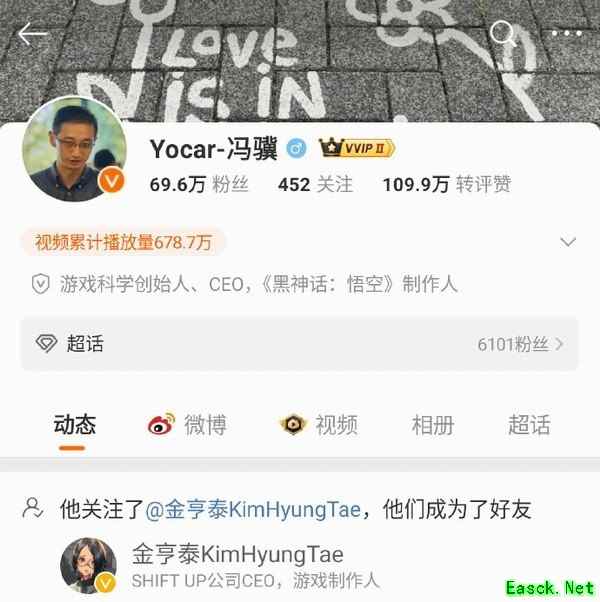600x602 pixels.
Task: Open the @金亨泰KimHyungTae mention link
Action: 252,509
